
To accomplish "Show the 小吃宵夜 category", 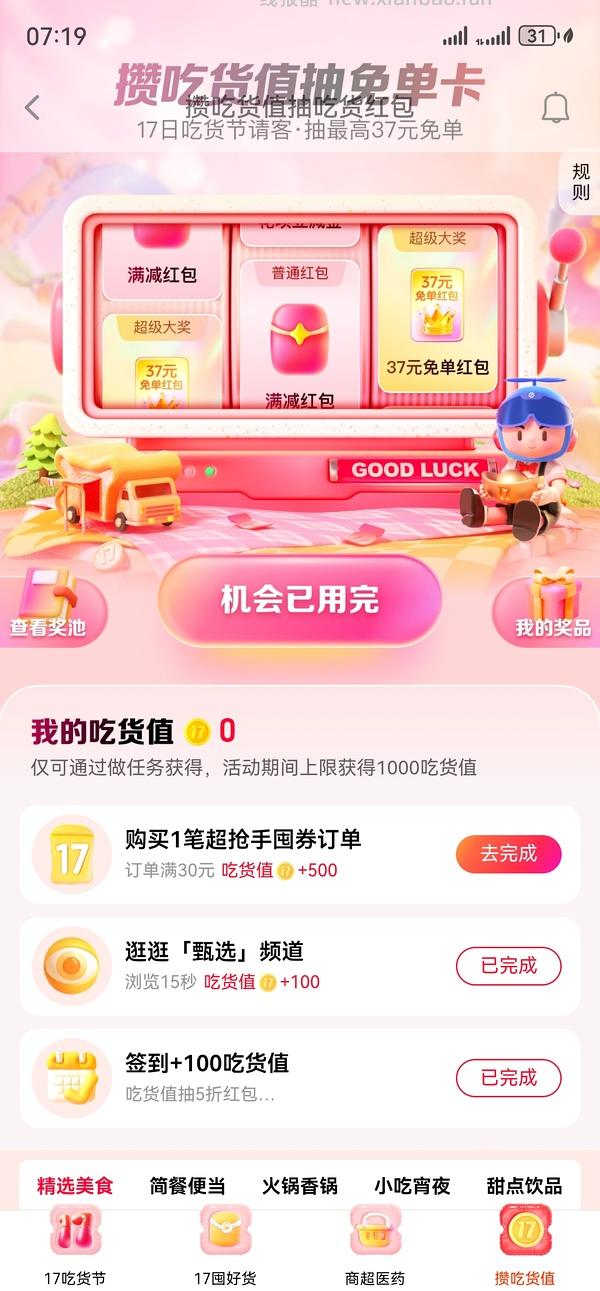I will [x=412, y=1186].
